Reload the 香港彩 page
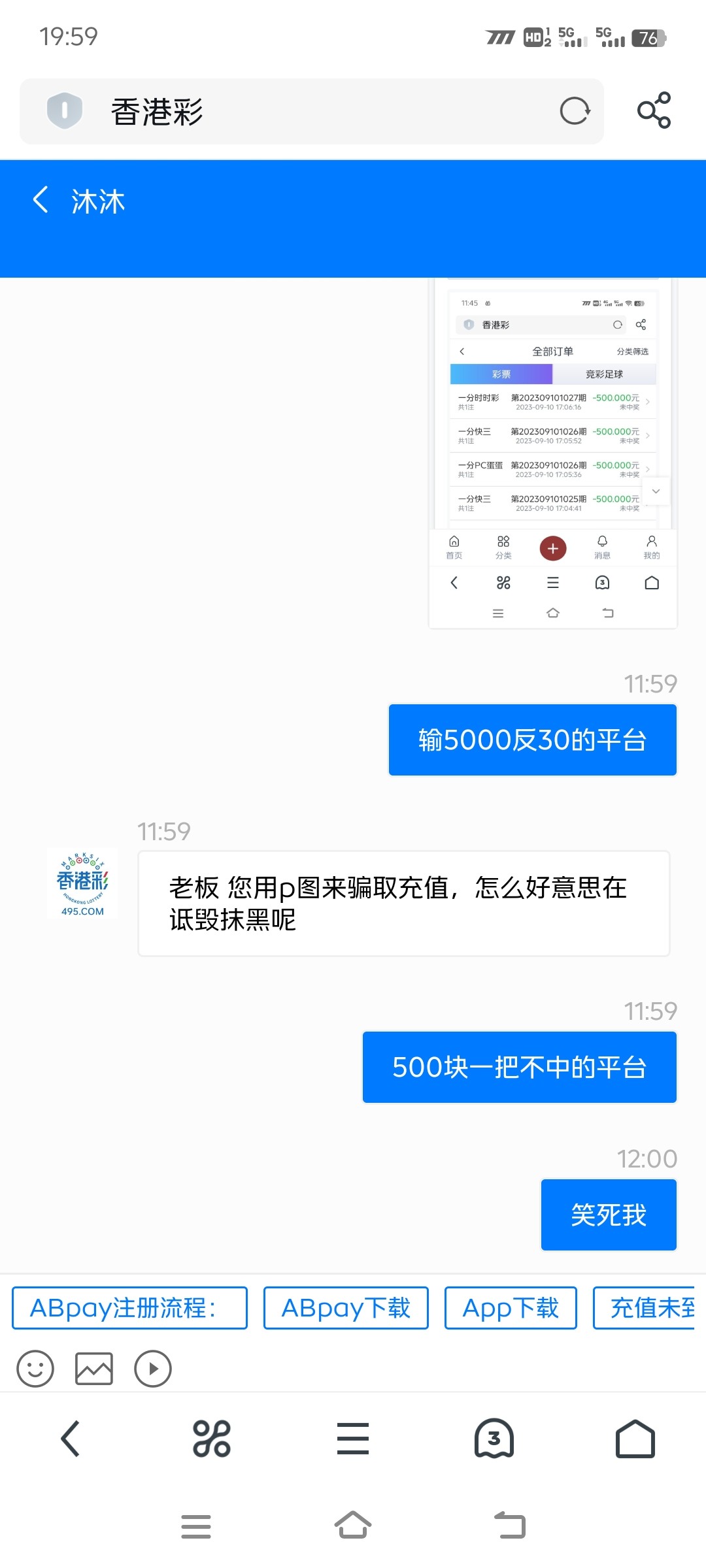Image resolution: width=706 pixels, height=1568 pixels. [x=575, y=111]
